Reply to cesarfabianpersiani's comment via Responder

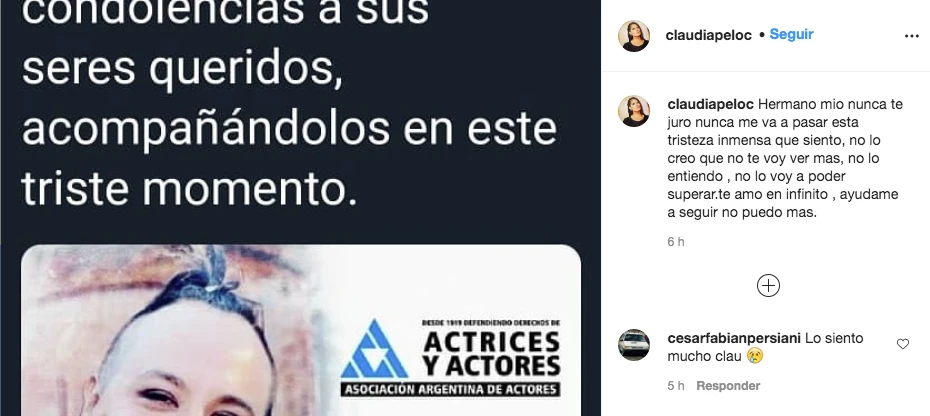(728, 386)
